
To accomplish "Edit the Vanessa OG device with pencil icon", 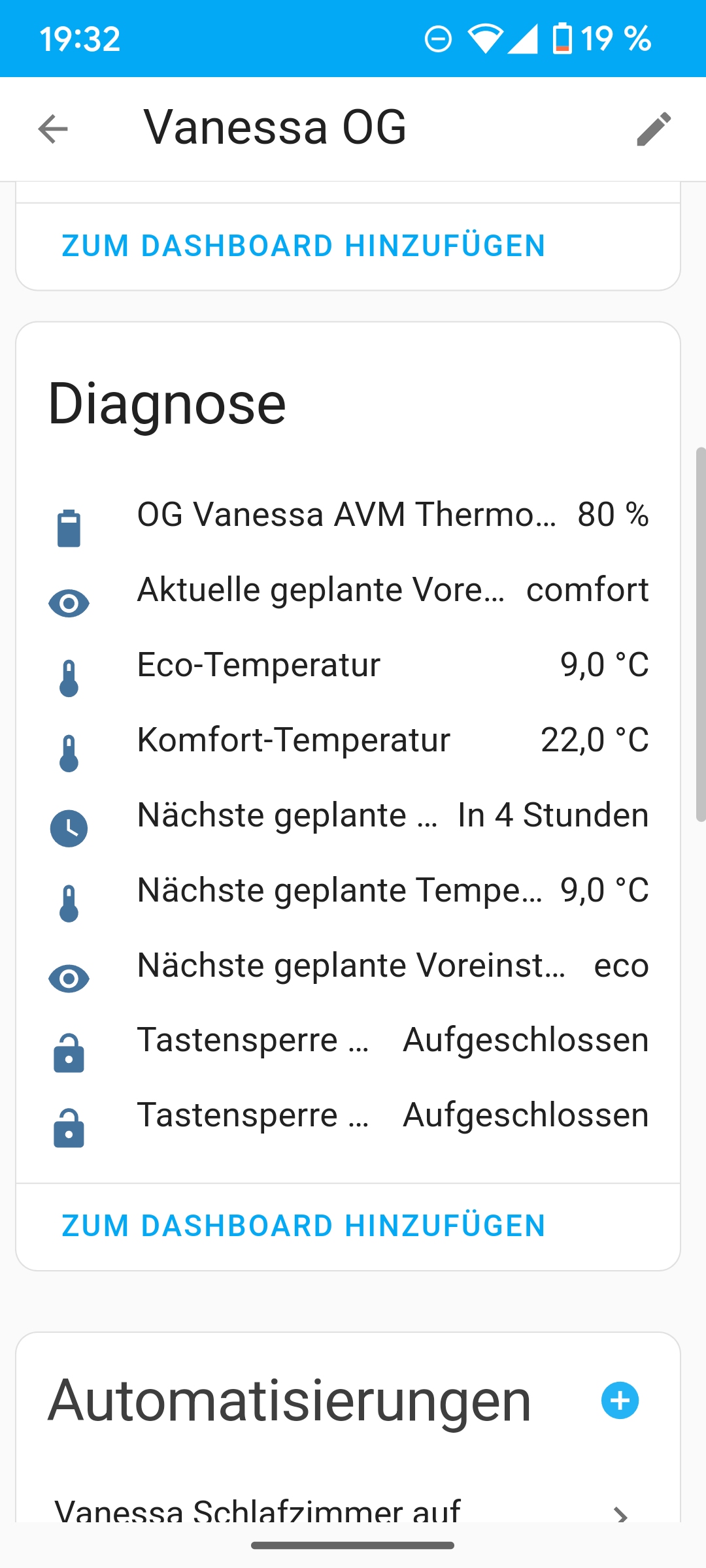I will coord(654,129).
